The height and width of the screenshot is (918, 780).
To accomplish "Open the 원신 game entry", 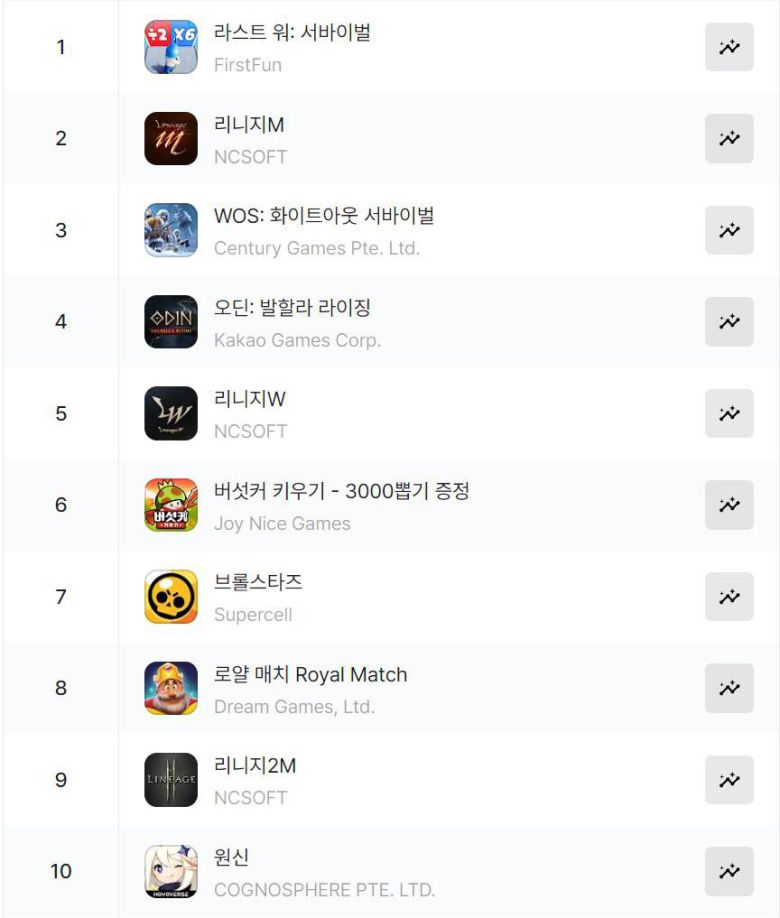I will 232,857.
